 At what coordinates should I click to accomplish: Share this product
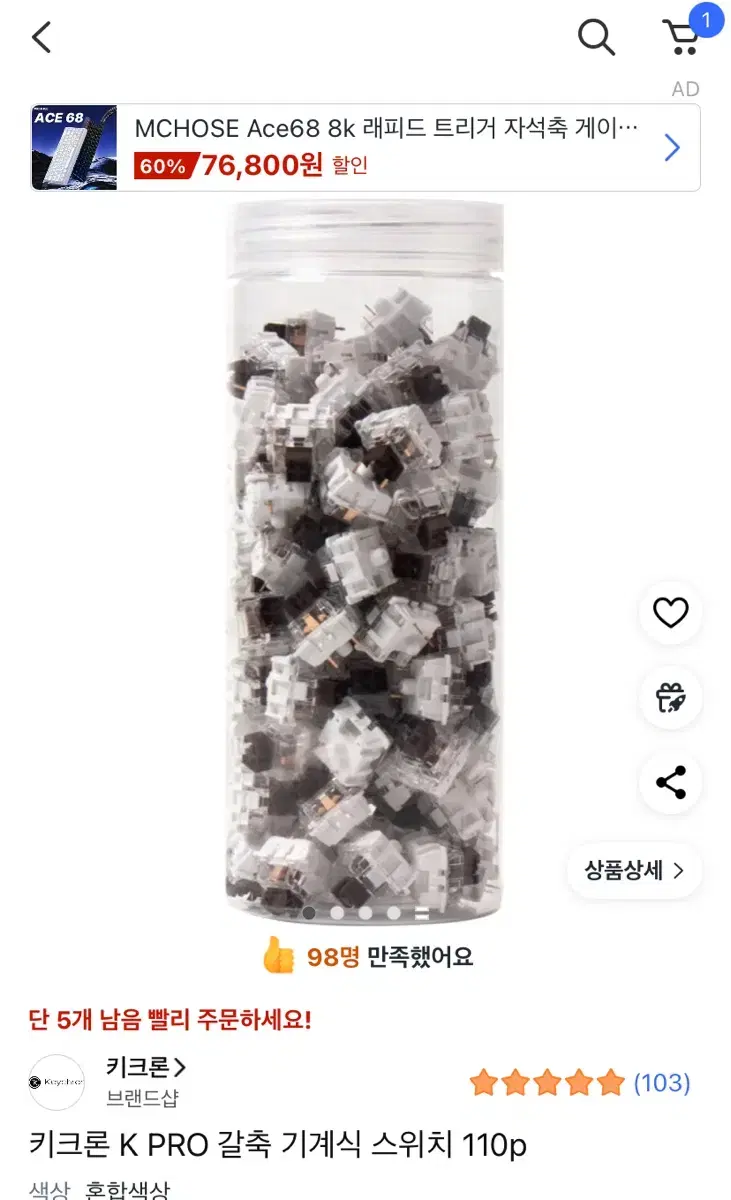coord(670,782)
